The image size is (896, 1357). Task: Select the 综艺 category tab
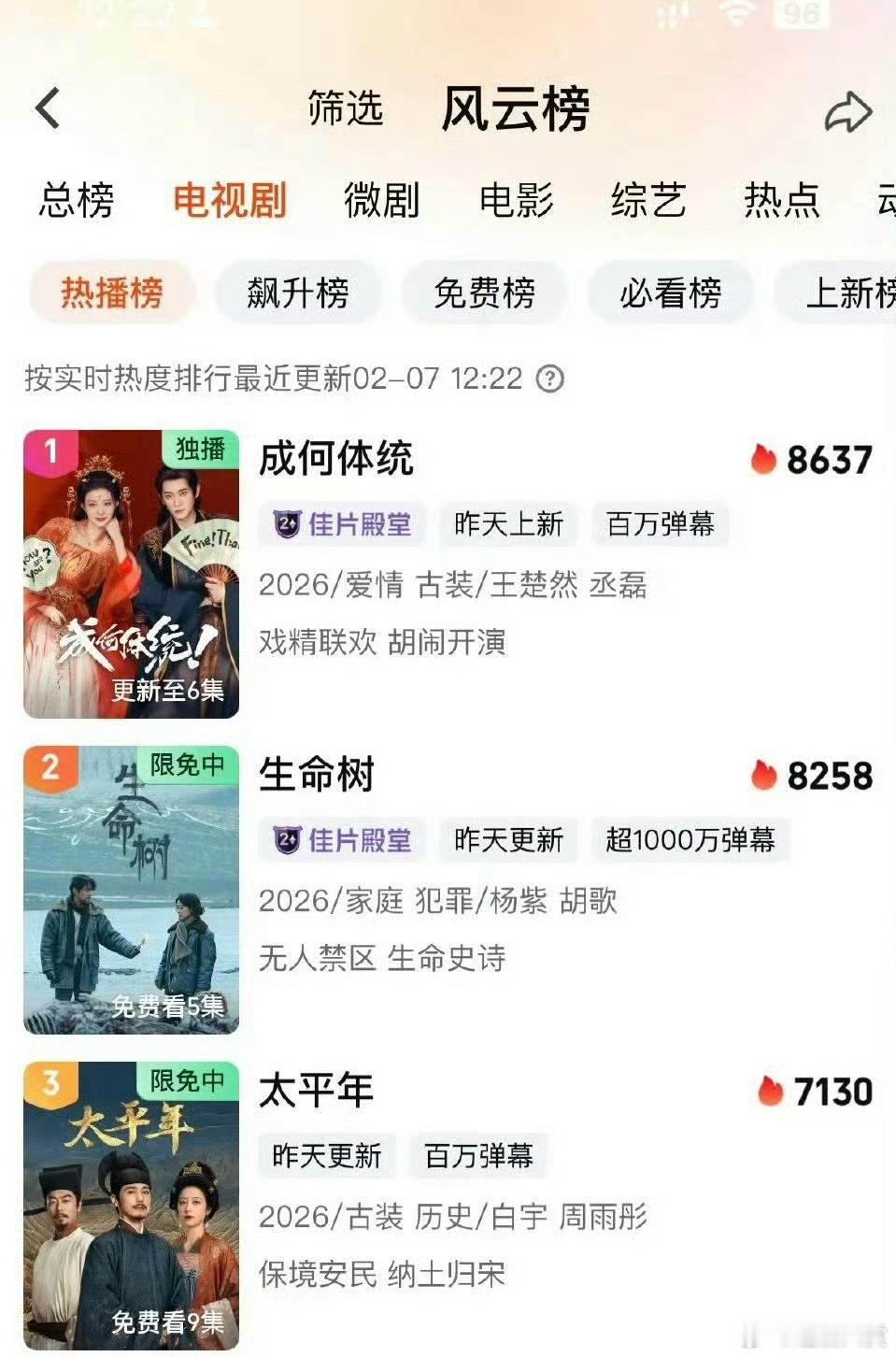click(x=648, y=202)
